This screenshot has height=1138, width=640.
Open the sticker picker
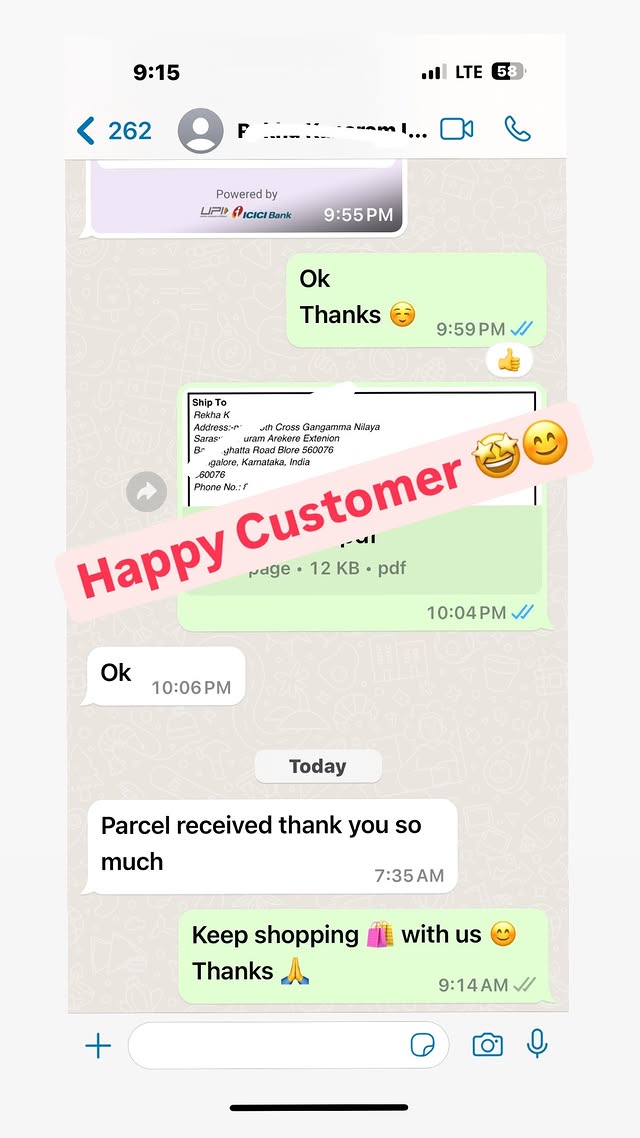[423, 1046]
